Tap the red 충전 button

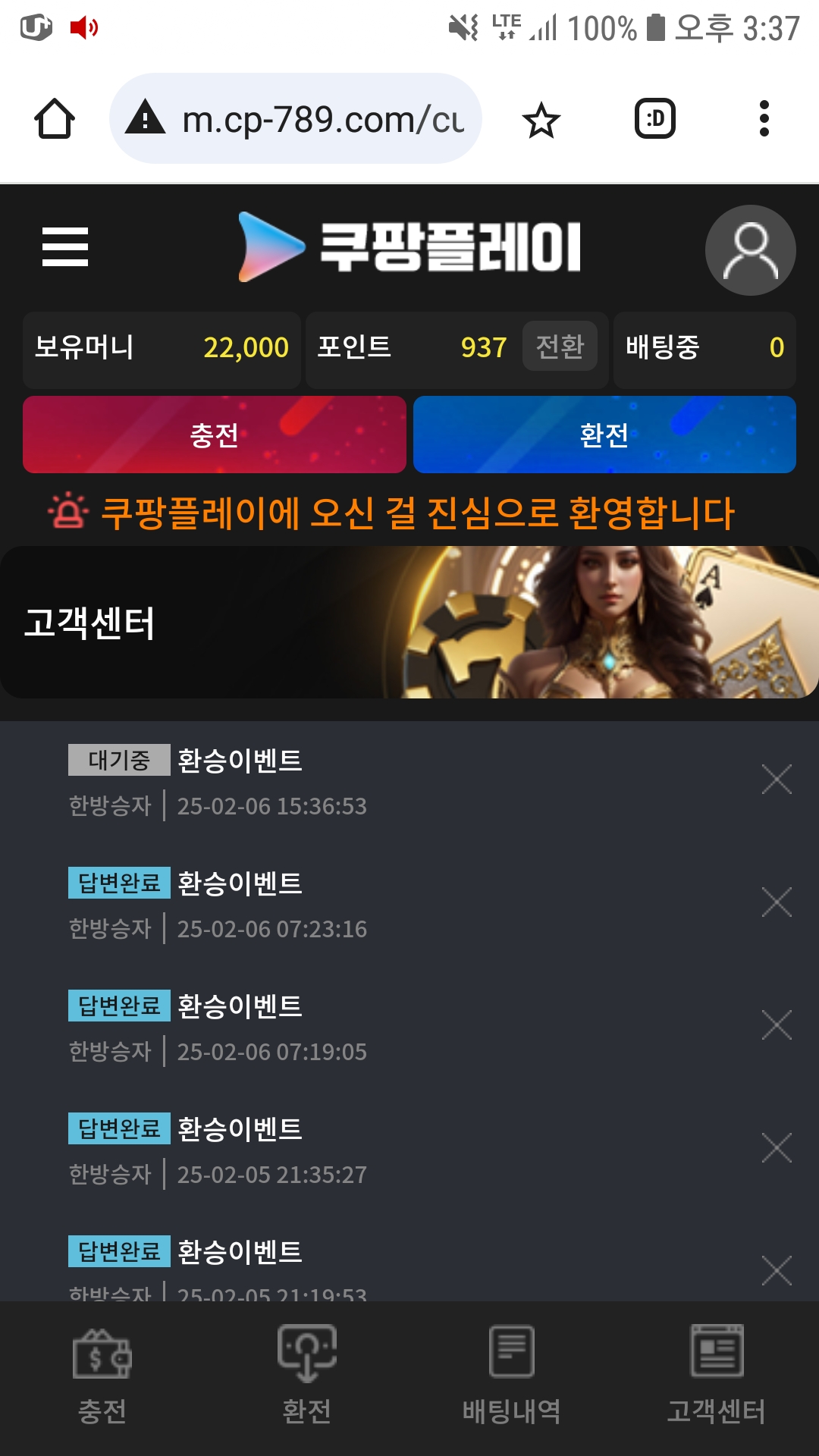[x=215, y=435]
